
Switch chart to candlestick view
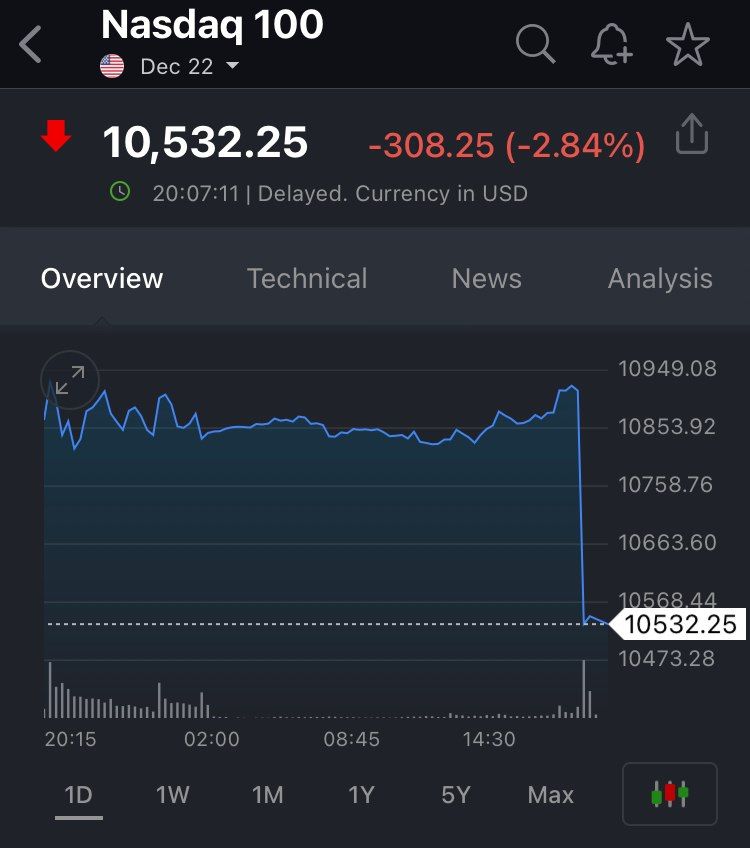[671, 793]
